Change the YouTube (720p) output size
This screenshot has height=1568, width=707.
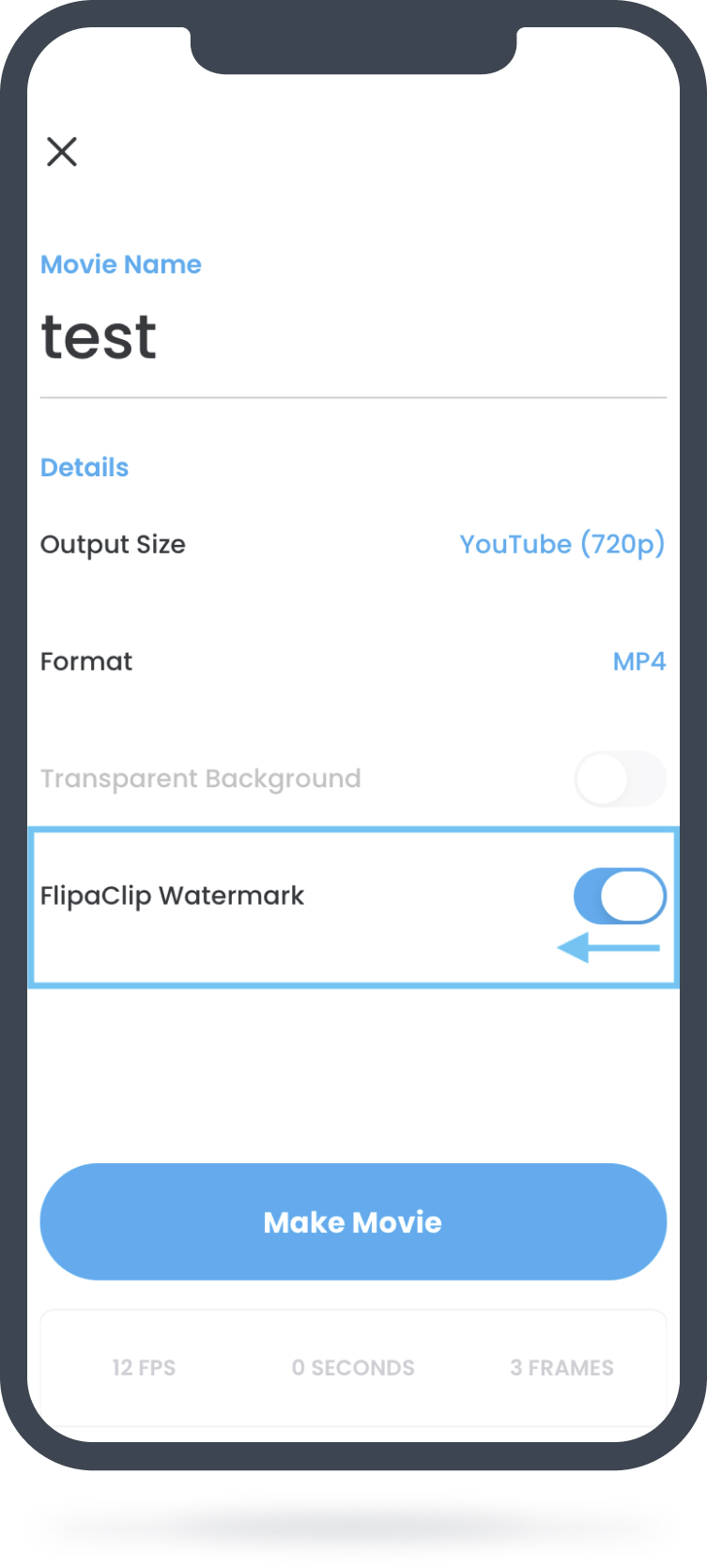tap(561, 545)
